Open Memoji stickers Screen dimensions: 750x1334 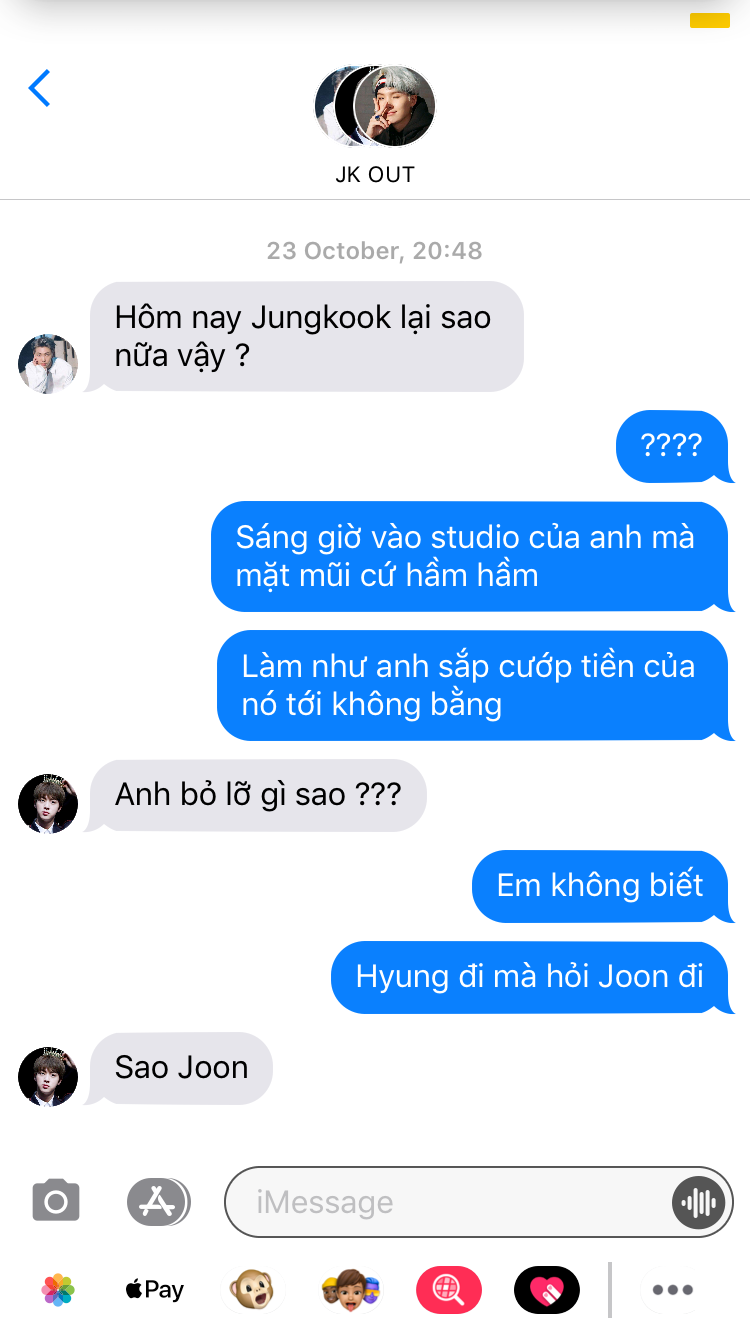point(350,1290)
